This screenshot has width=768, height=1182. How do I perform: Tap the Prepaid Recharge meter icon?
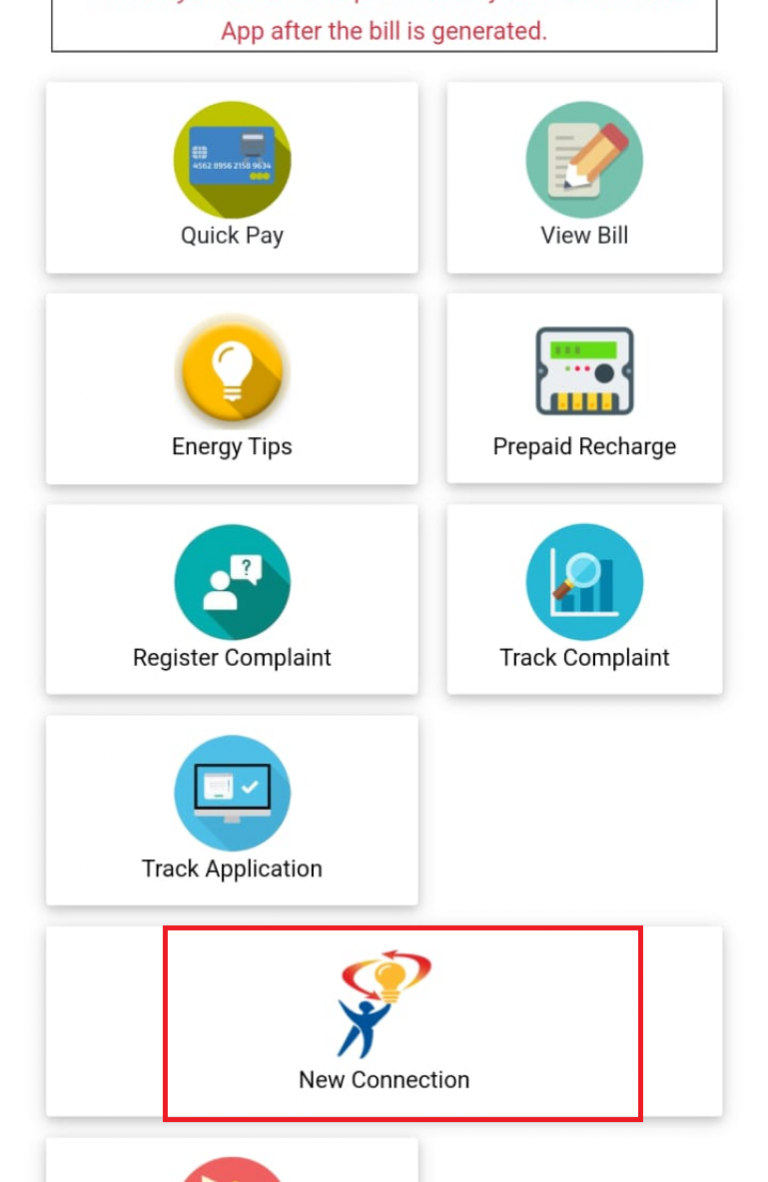584,370
